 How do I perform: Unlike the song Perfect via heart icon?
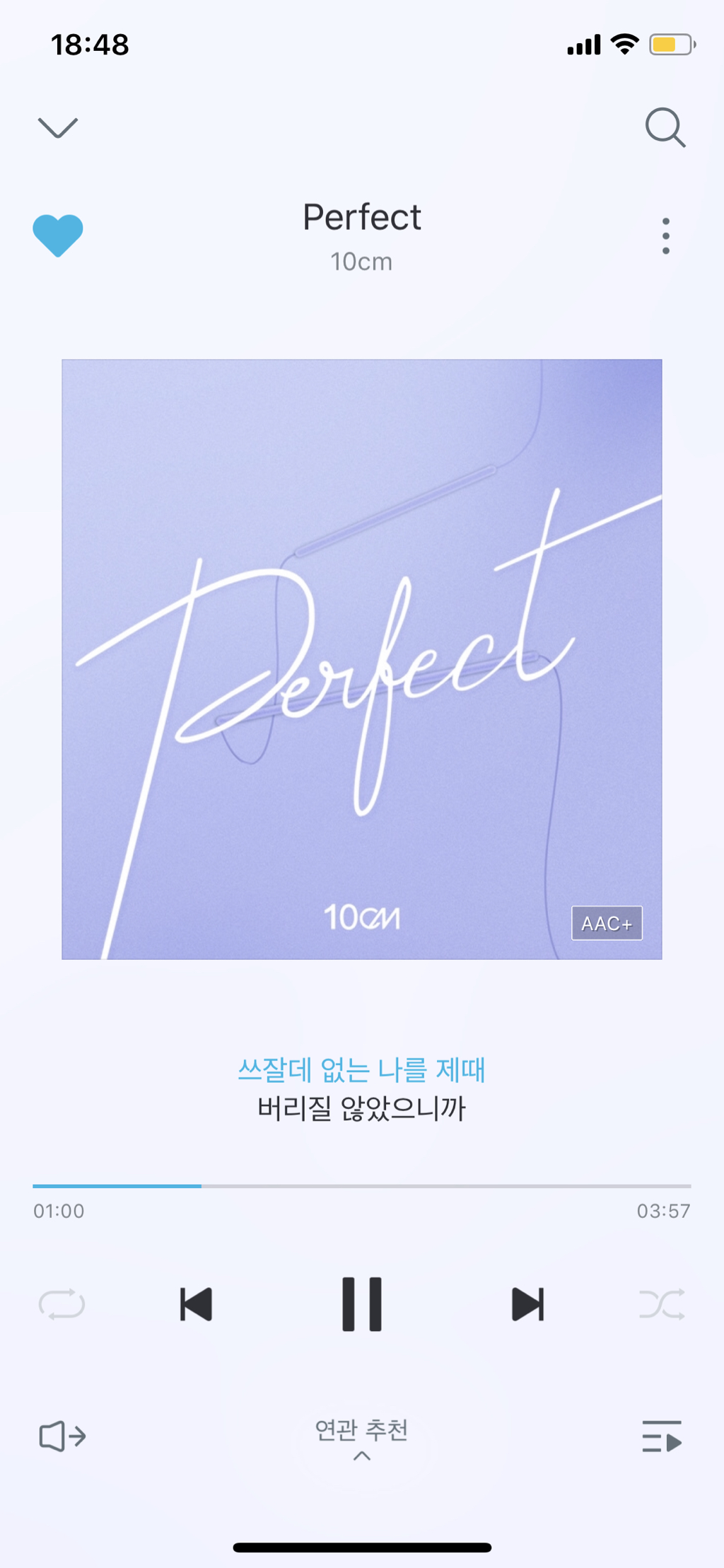coord(58,235)
